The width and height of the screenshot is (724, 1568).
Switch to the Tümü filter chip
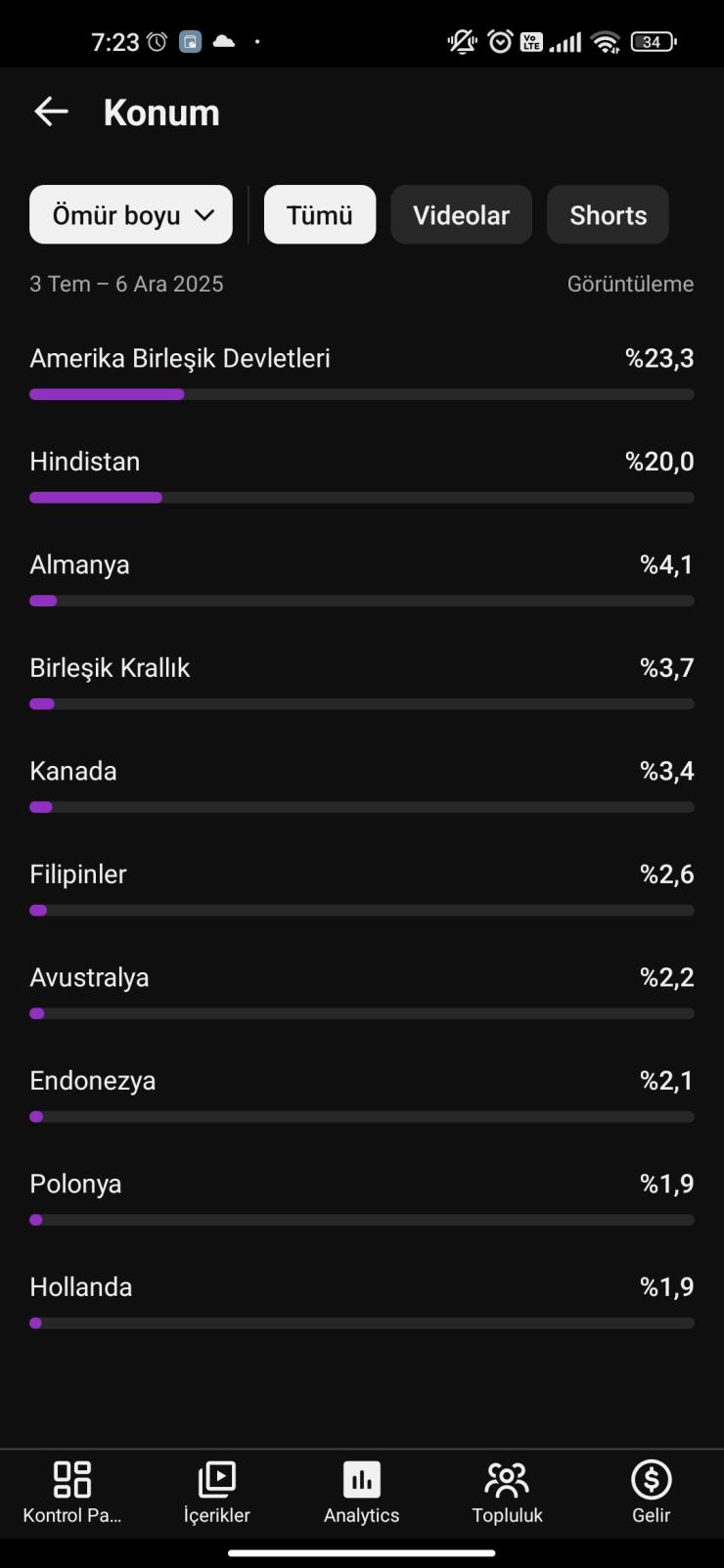click(320, 214)
